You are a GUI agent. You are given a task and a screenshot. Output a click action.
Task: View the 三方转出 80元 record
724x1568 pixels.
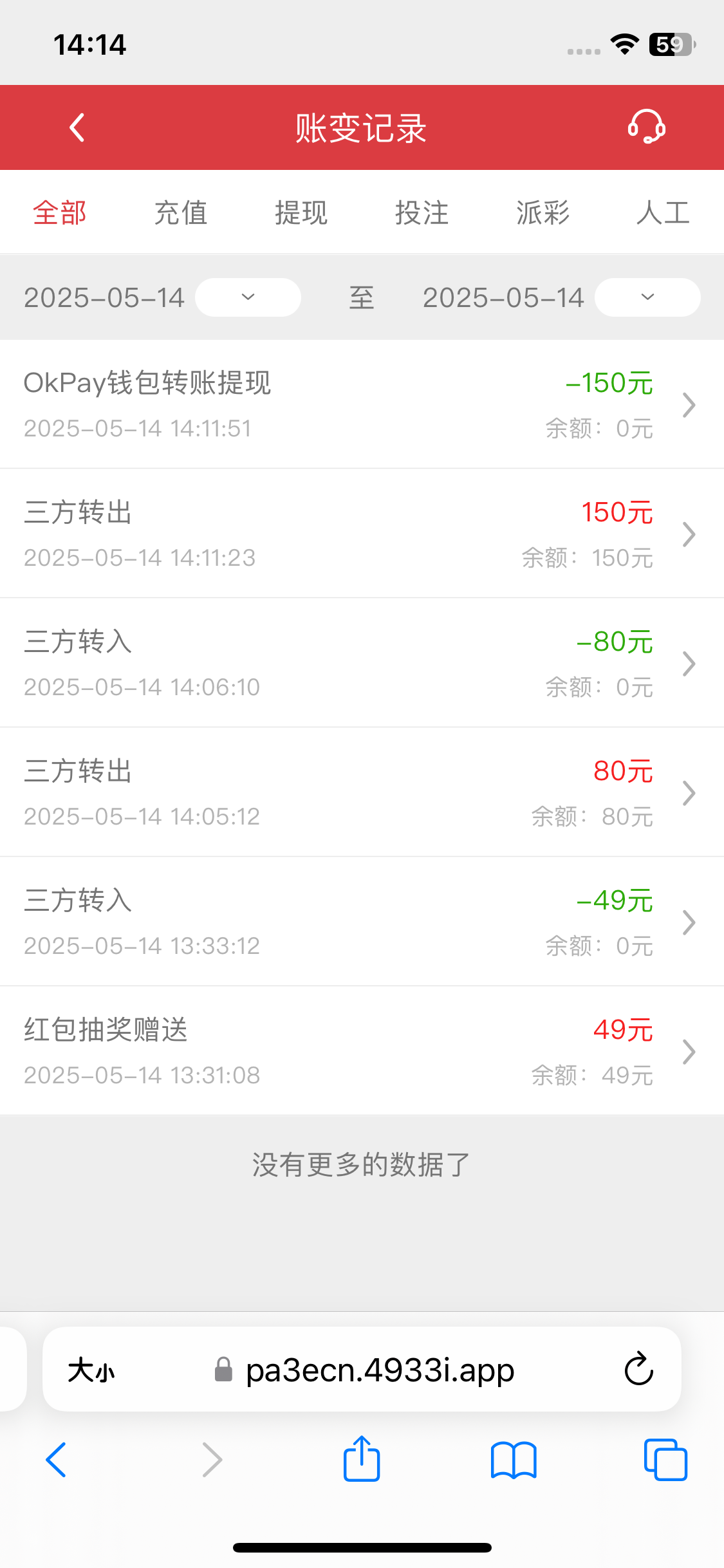(x=360, y=793)
